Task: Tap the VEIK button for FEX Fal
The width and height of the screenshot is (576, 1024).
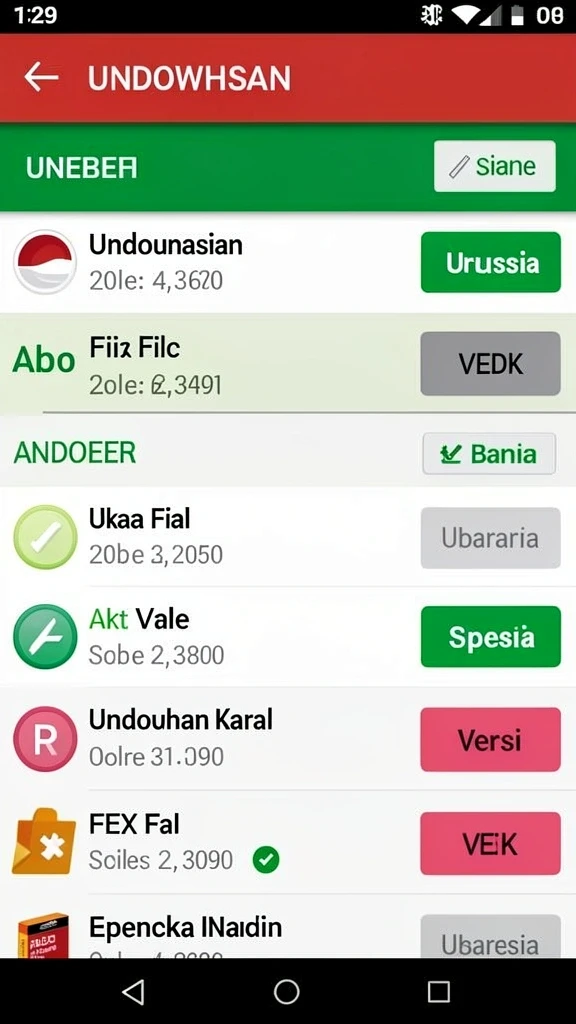Action: pyautogui.click(x=490, y=843)
